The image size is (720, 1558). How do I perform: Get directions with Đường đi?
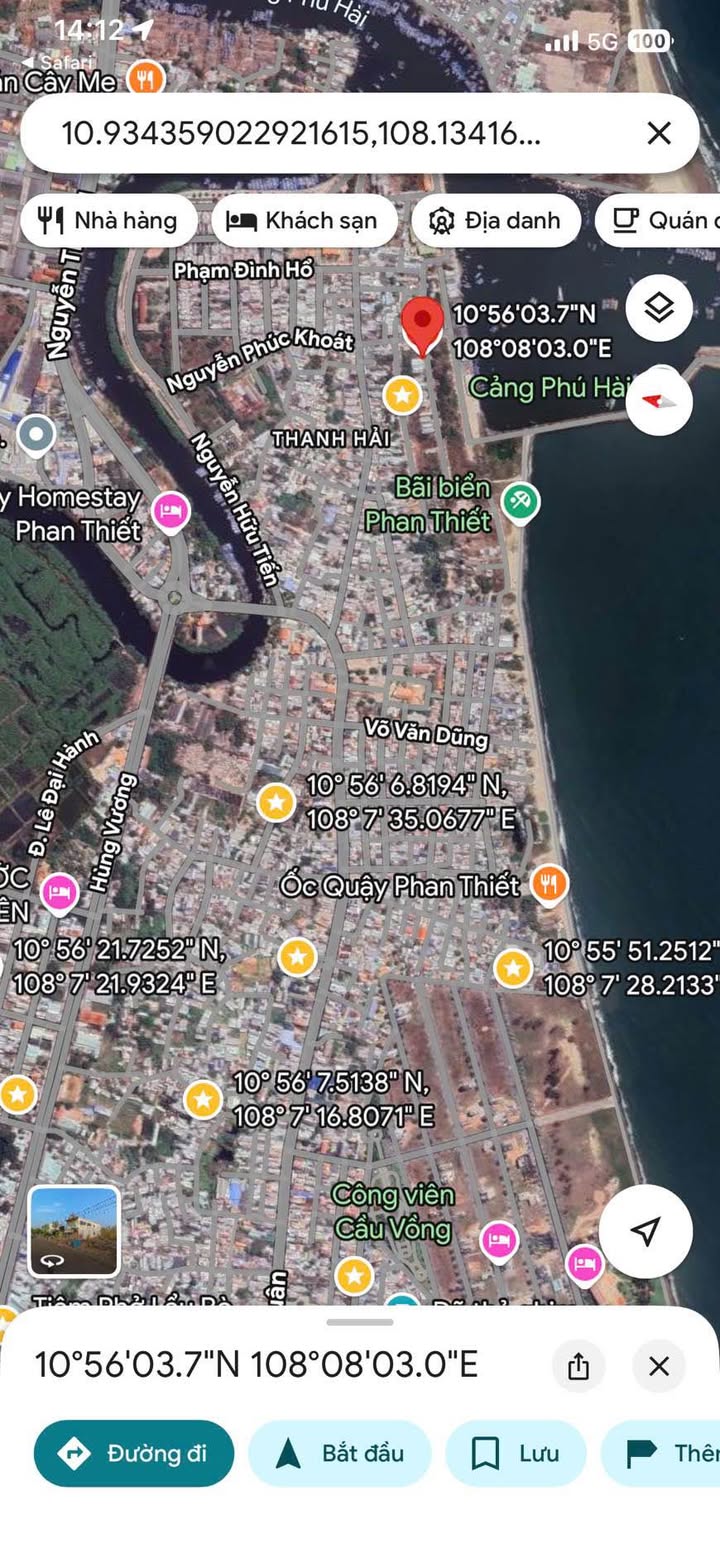pyautogui.click(x=134, y=1453)
